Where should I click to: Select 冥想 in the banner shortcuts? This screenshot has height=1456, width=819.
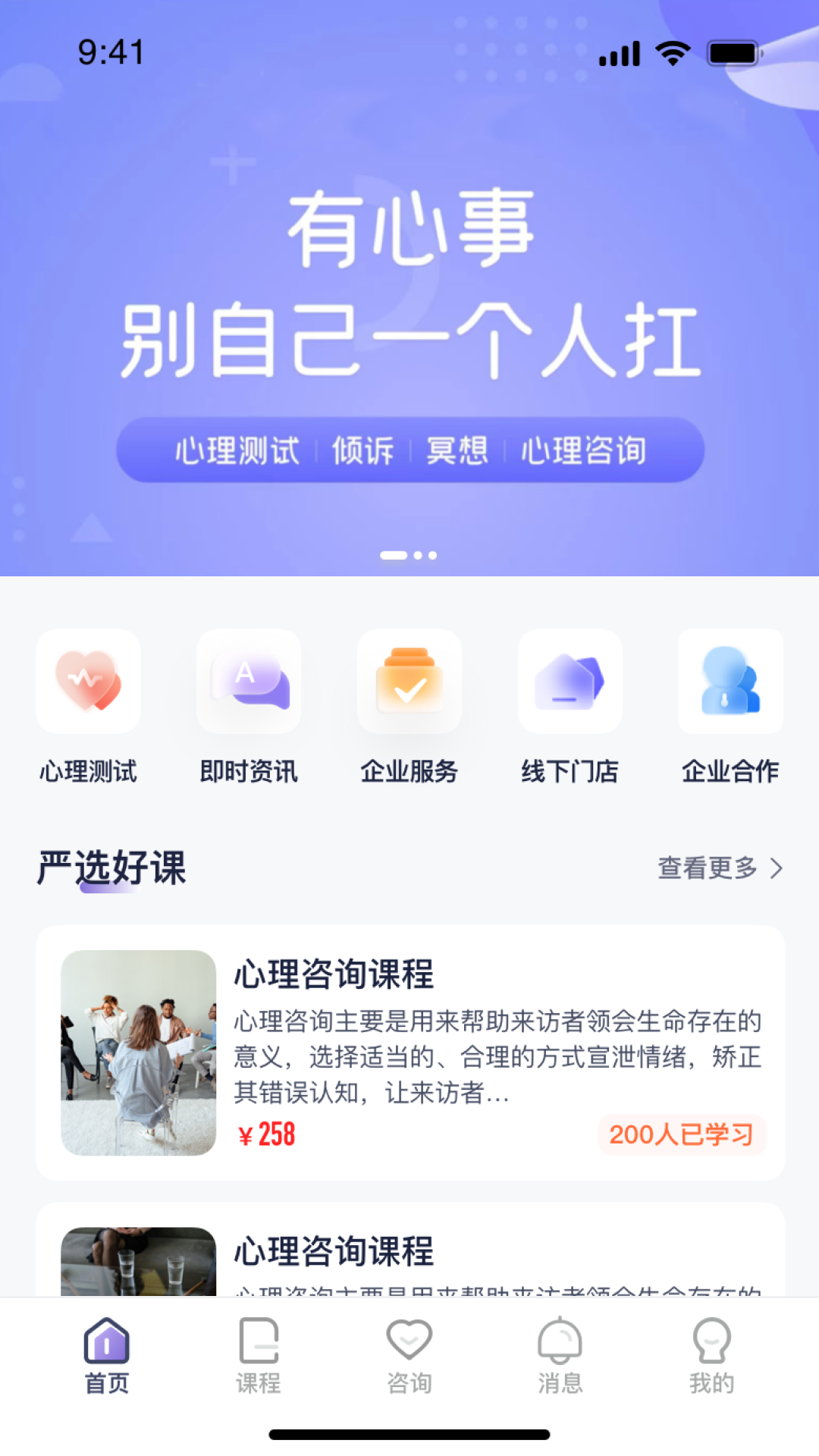(x=456, y=450)
